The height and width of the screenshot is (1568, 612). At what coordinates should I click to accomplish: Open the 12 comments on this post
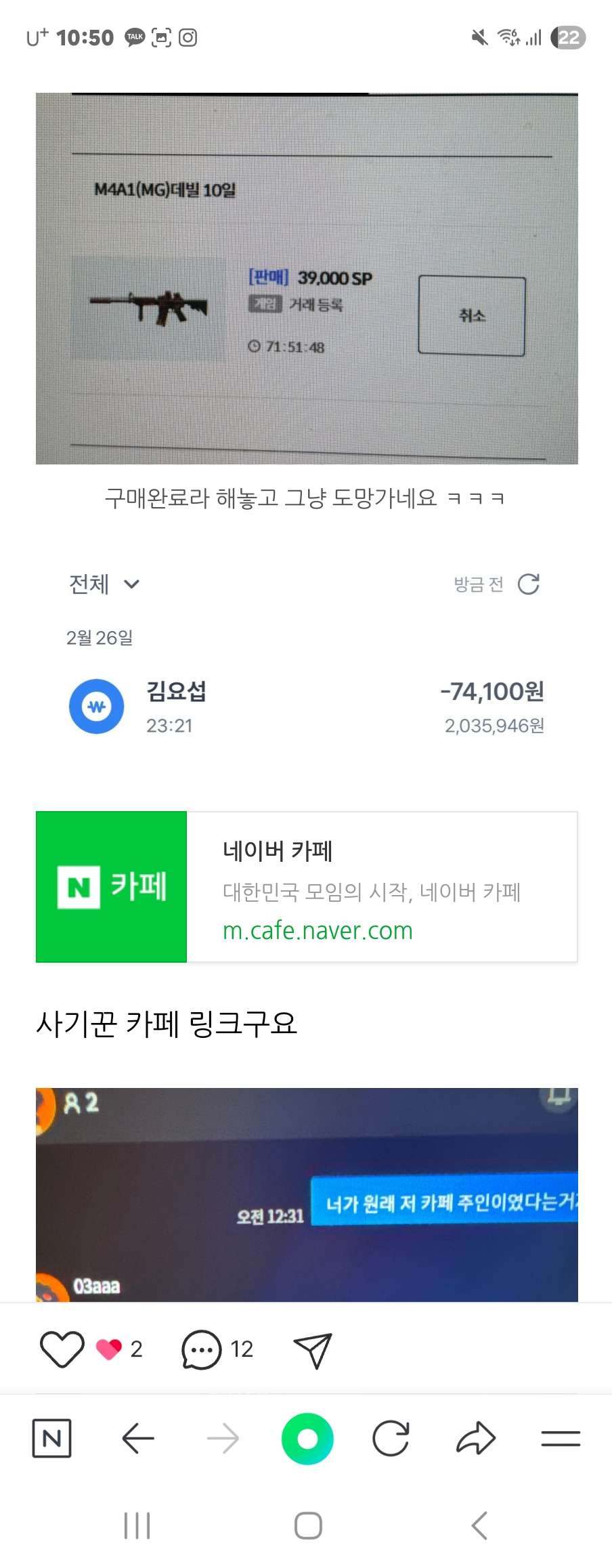pos(202,1349)
